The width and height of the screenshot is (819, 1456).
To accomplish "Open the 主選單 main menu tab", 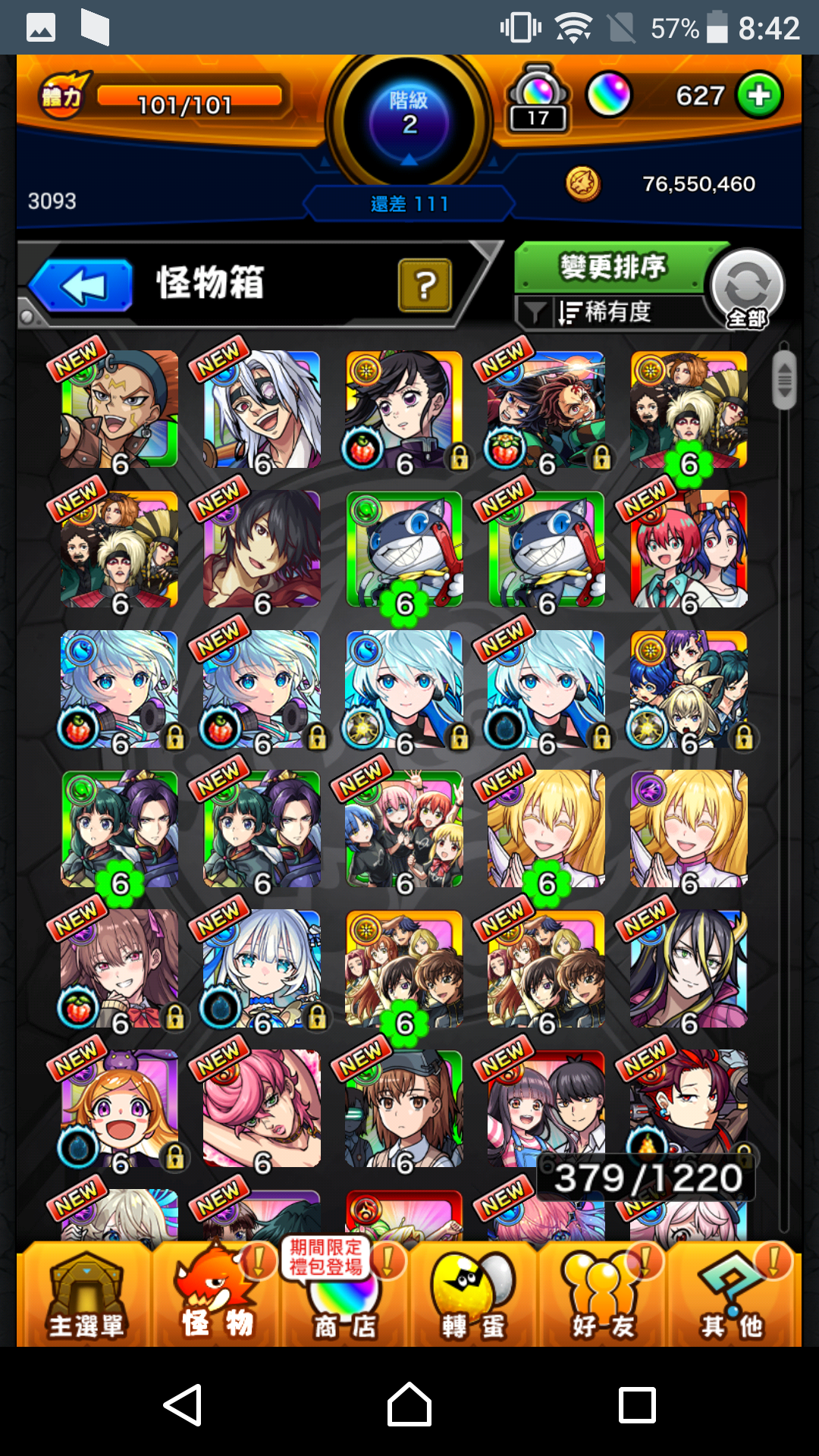I will [x=85, y=1297].
